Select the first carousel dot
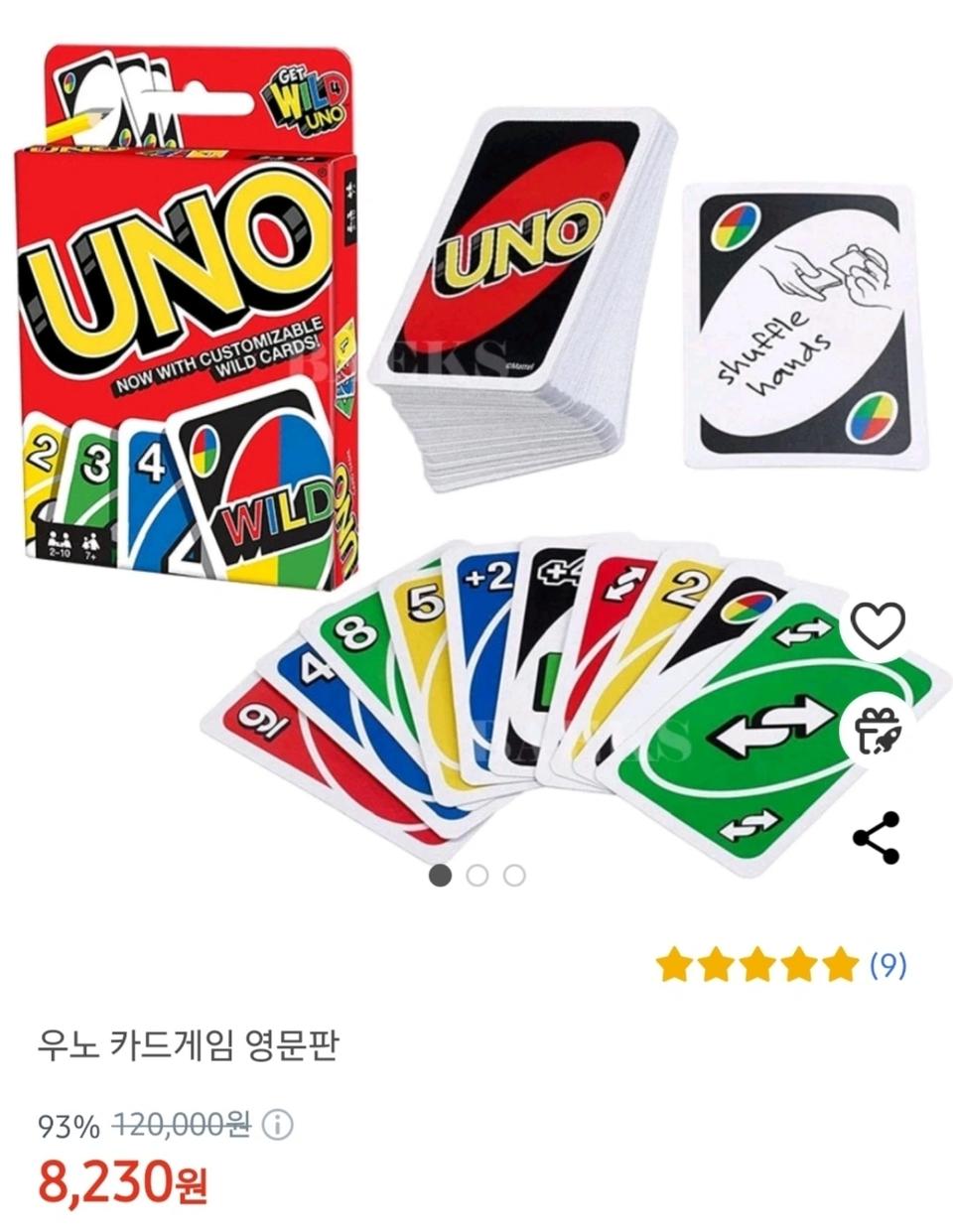The image size is (953, 1232). point(440,876)
